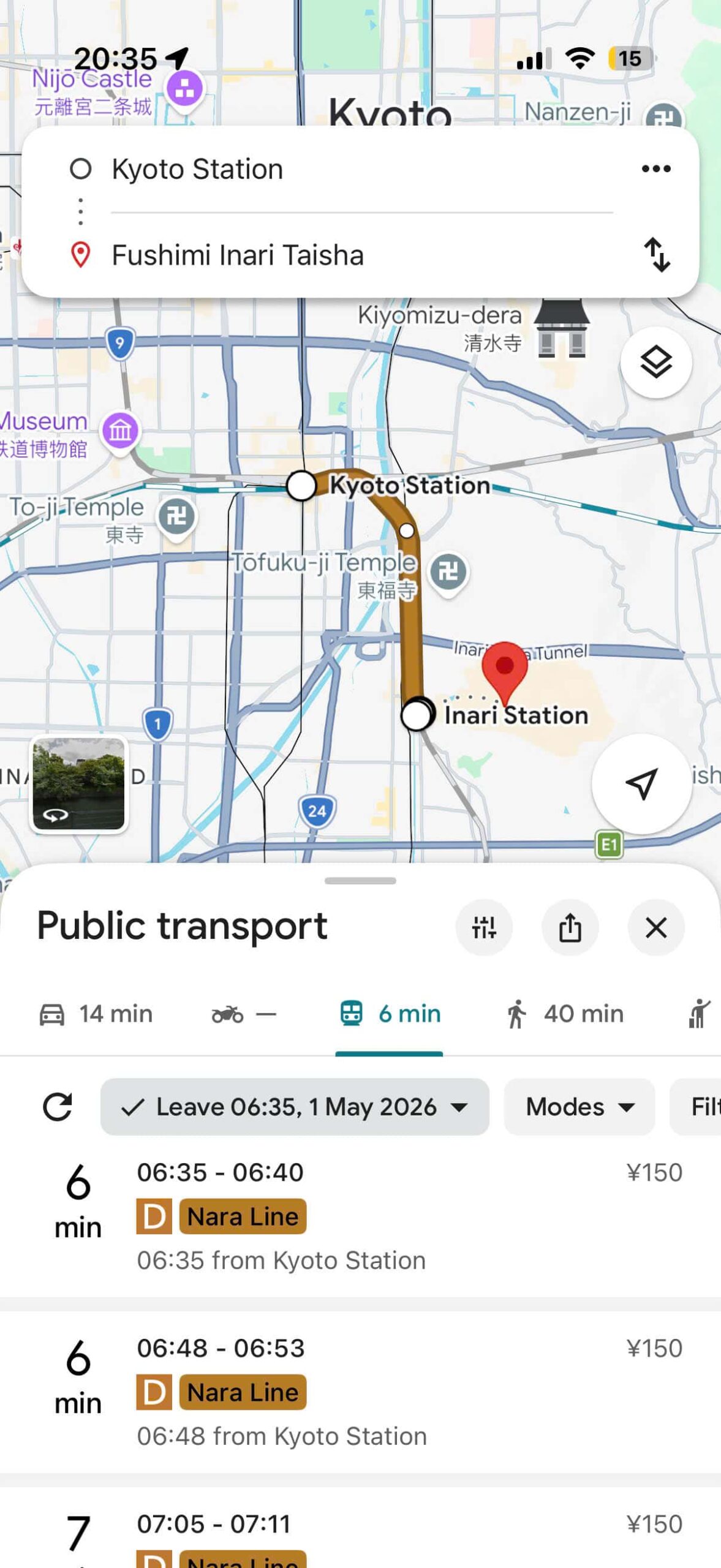Open route options sliders icon
The image size is (721, 1568).
point(484,927)
